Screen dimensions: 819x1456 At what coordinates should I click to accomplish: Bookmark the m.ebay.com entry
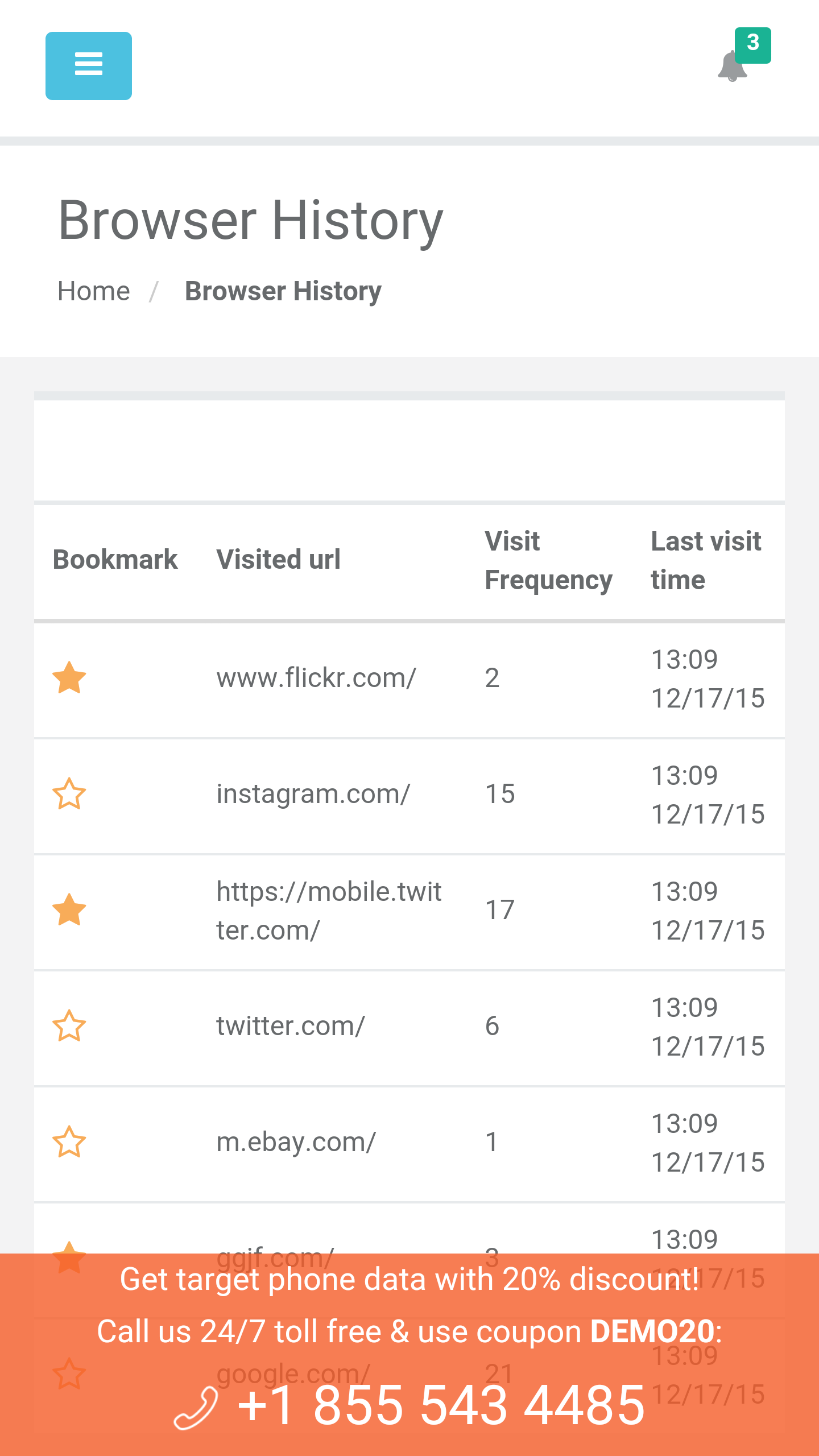click(x=69, y=1142)
